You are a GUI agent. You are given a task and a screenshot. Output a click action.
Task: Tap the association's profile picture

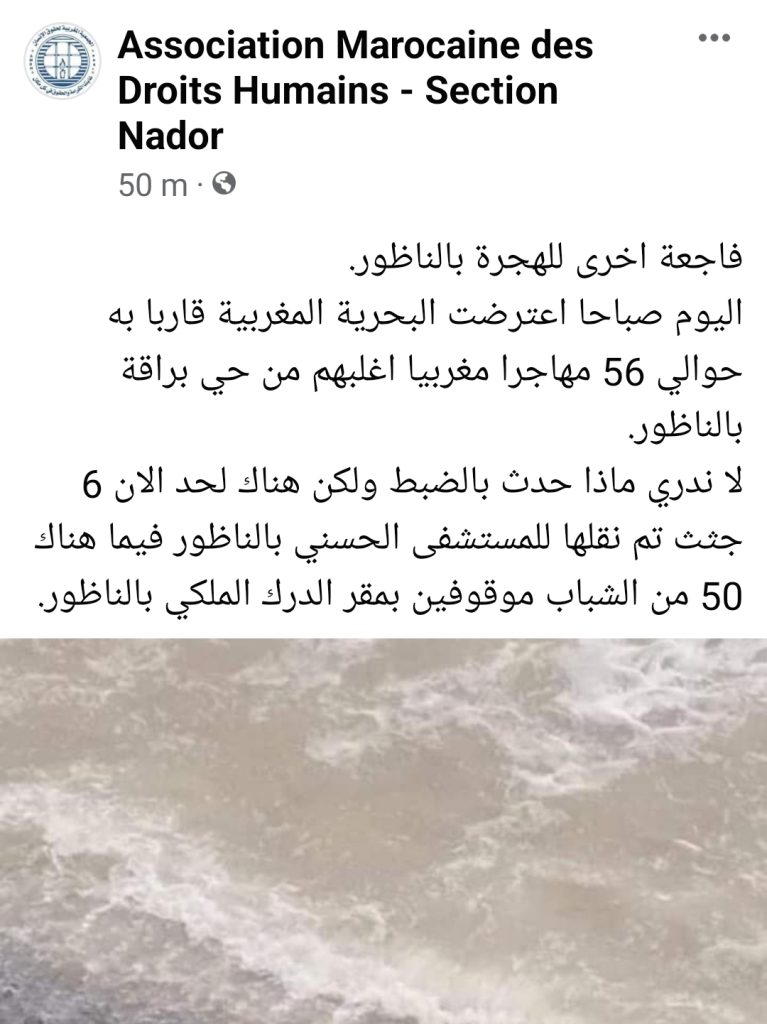pos(62,62)
